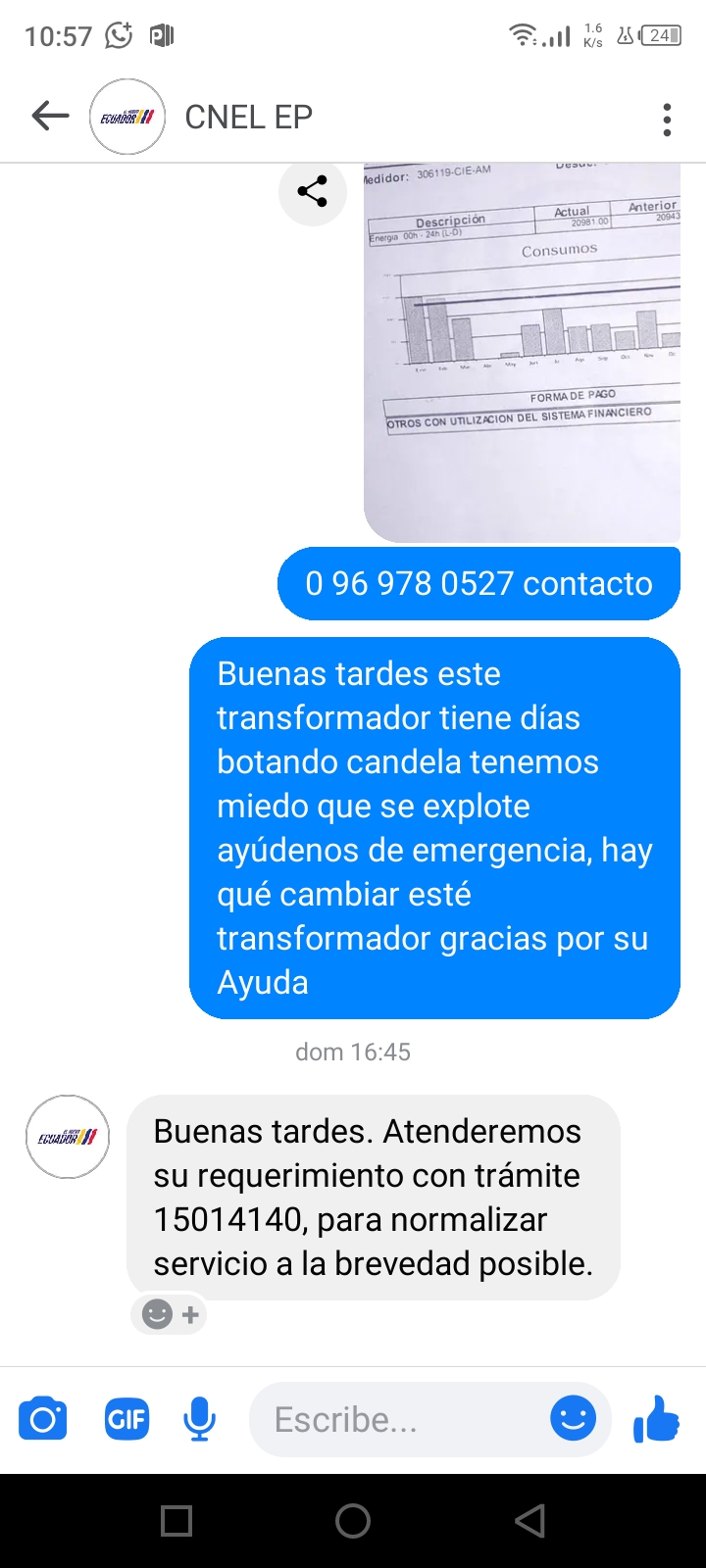Open the overflow menu
Image resolution: width=706 pixels, height=1568 pixels.
tap(667, 119)
